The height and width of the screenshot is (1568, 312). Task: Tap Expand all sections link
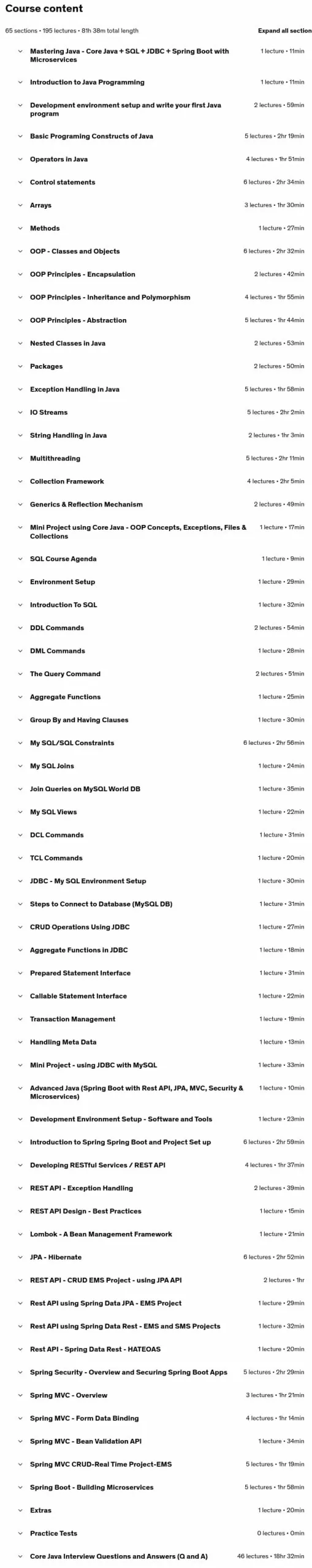point(284,31)
